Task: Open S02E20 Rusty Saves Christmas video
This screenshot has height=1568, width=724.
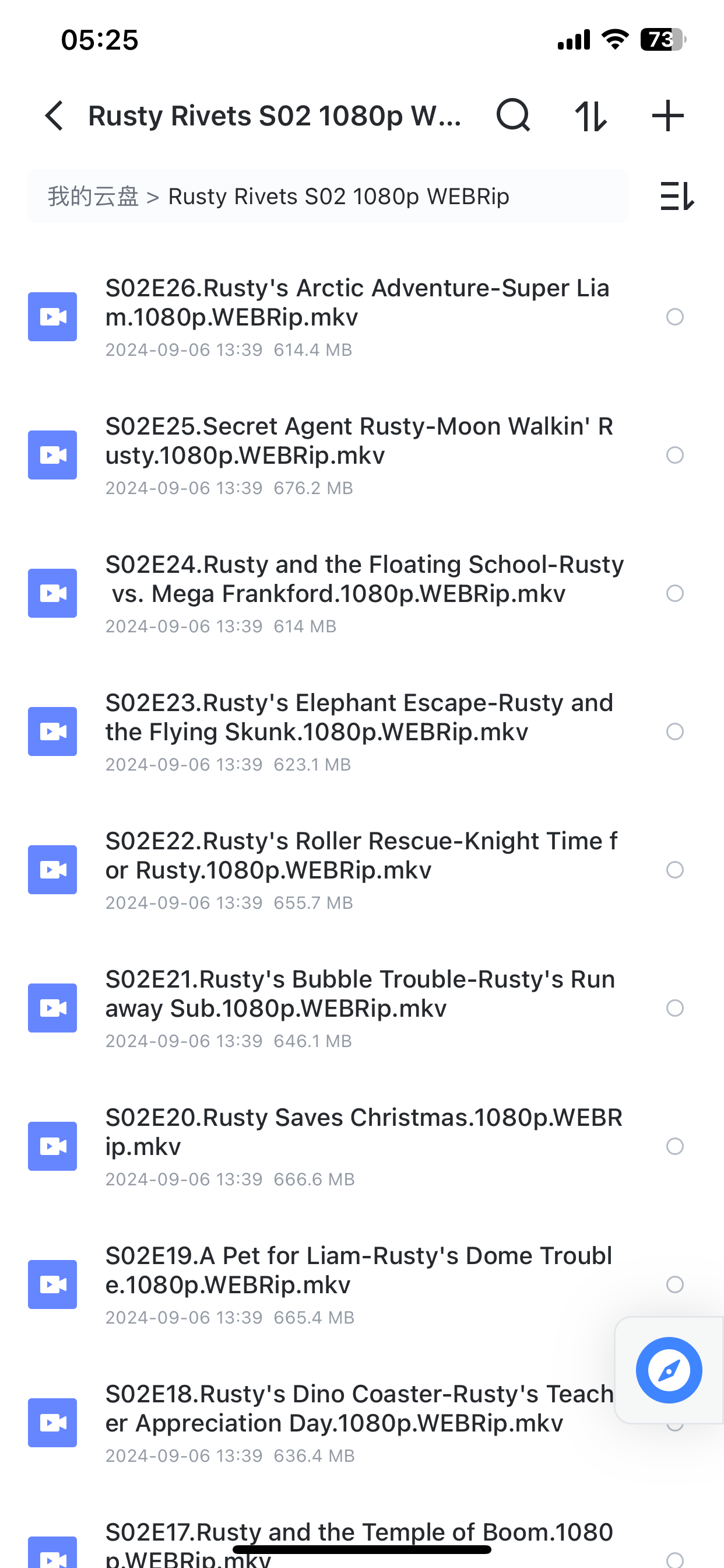Action: [x=363, y=1132]
